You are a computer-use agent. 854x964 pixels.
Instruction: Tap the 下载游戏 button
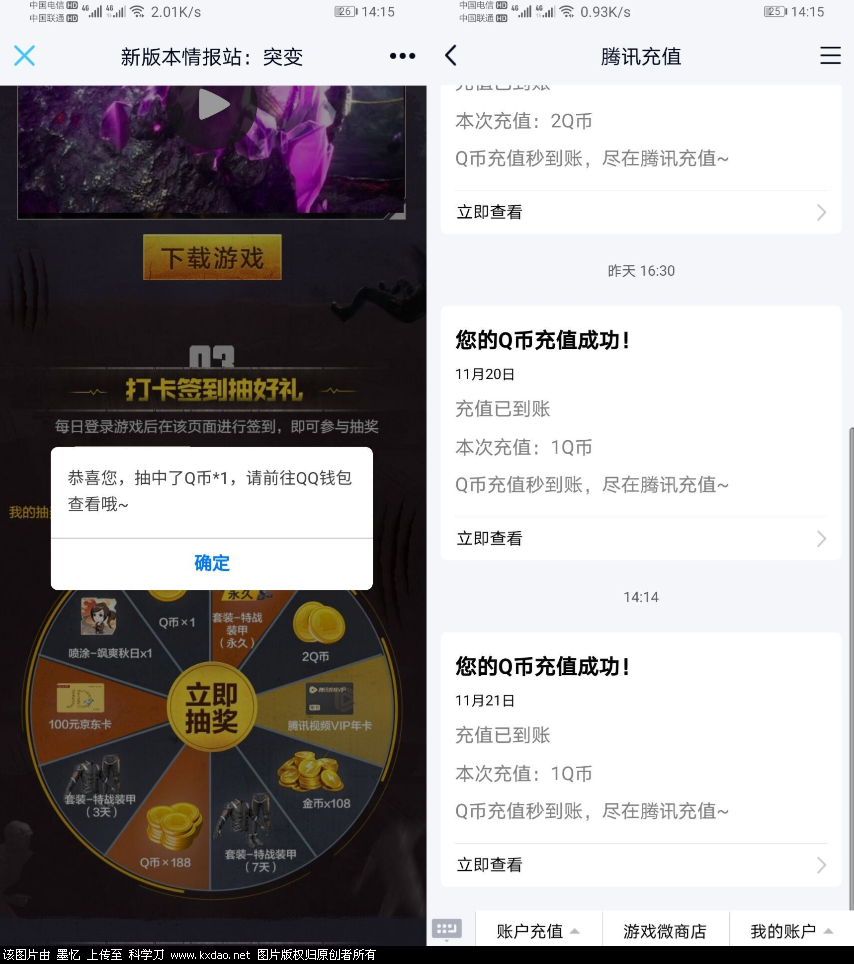point(212,258)
